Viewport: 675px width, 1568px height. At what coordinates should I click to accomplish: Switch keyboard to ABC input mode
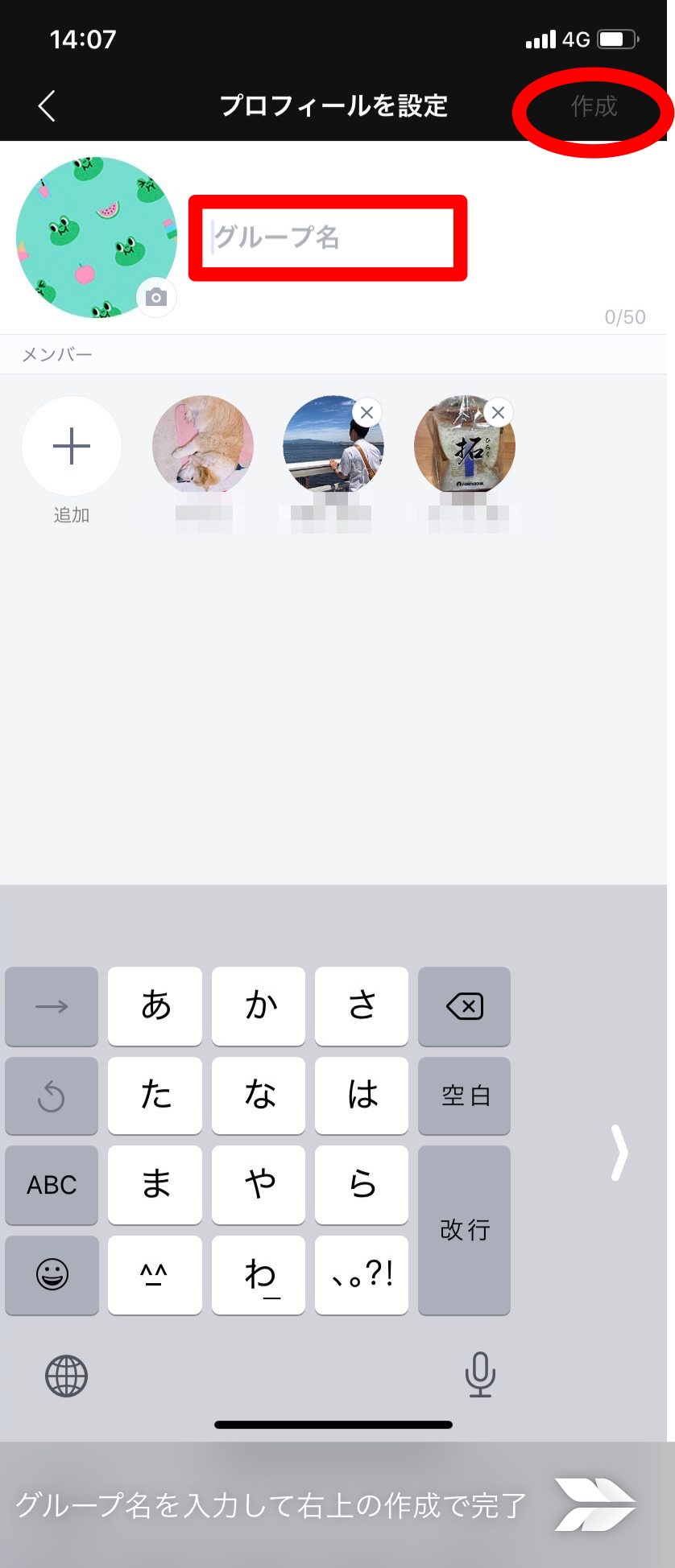52,1185
